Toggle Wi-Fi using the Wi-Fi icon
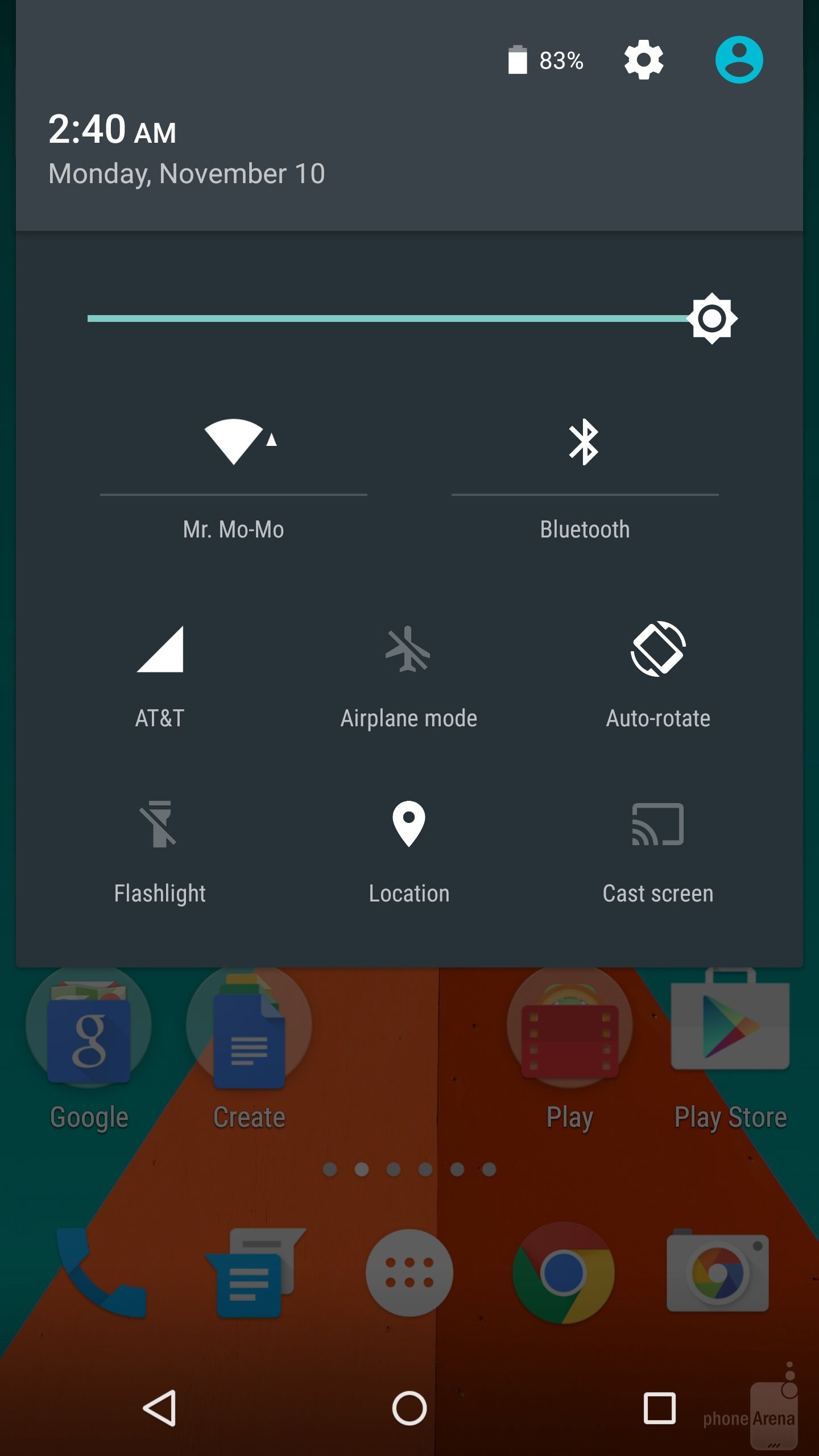Image resolution: width=819 pixels, height=1456 pixels. (x=234, y=442)
